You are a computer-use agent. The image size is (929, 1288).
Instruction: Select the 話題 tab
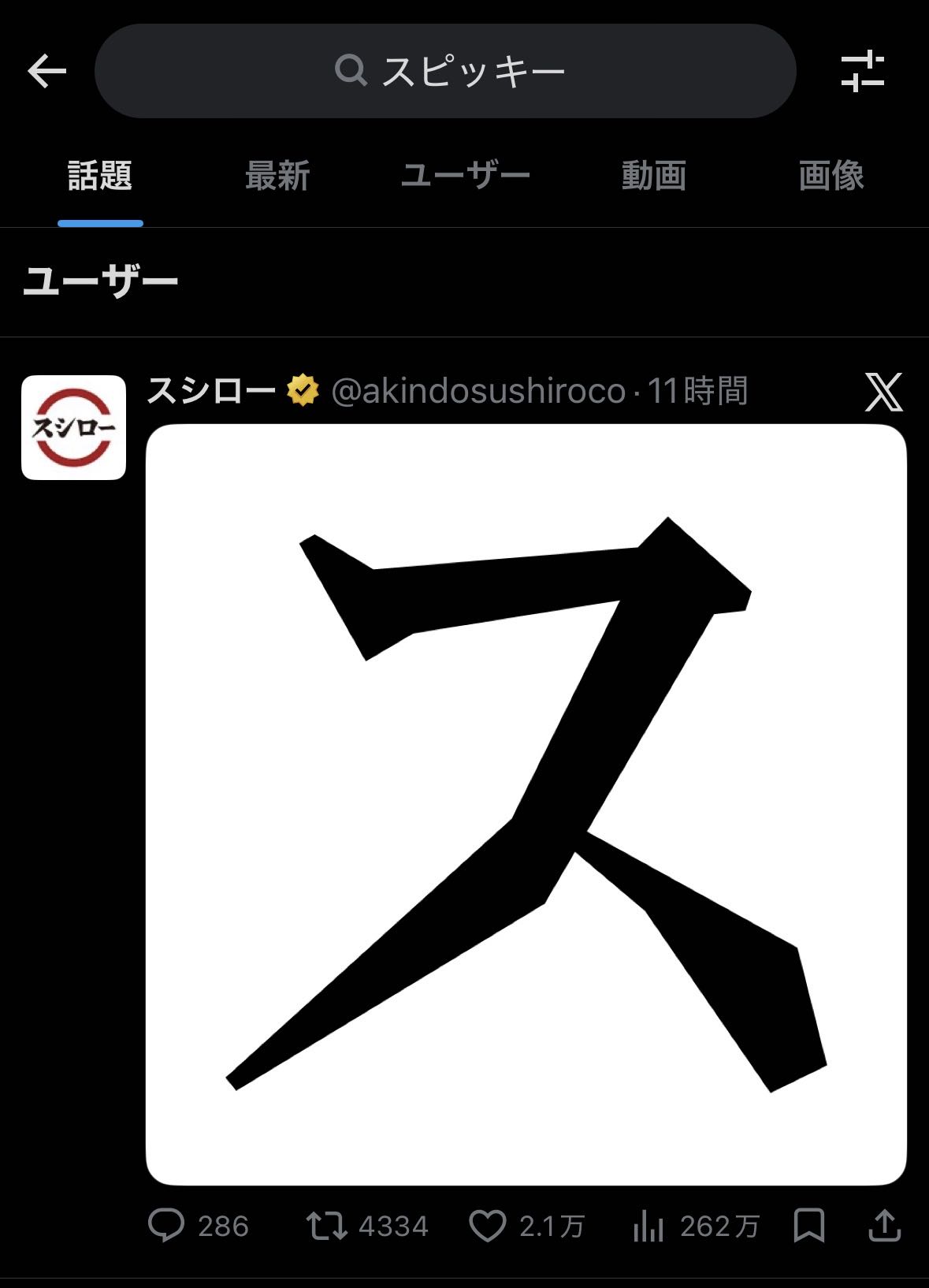pos(100,175)
